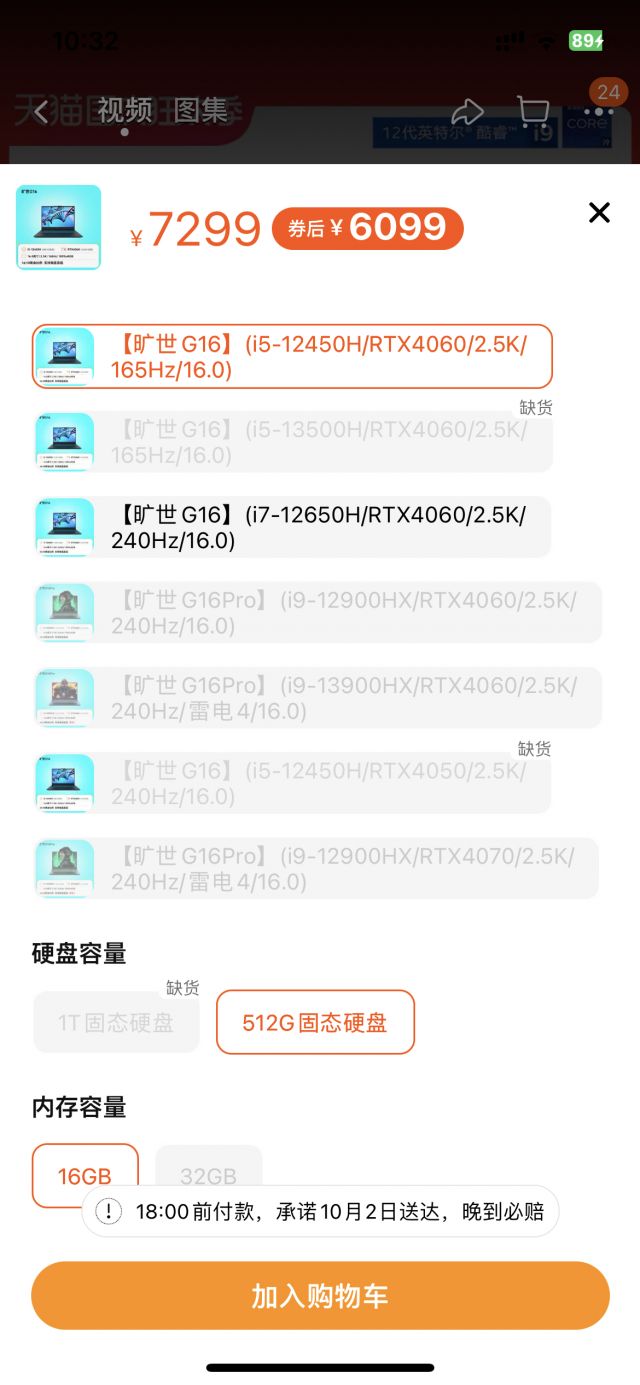Screen dimensions: 640x1385
Task: Choose 32GB memory
Action: [208, 1175]
